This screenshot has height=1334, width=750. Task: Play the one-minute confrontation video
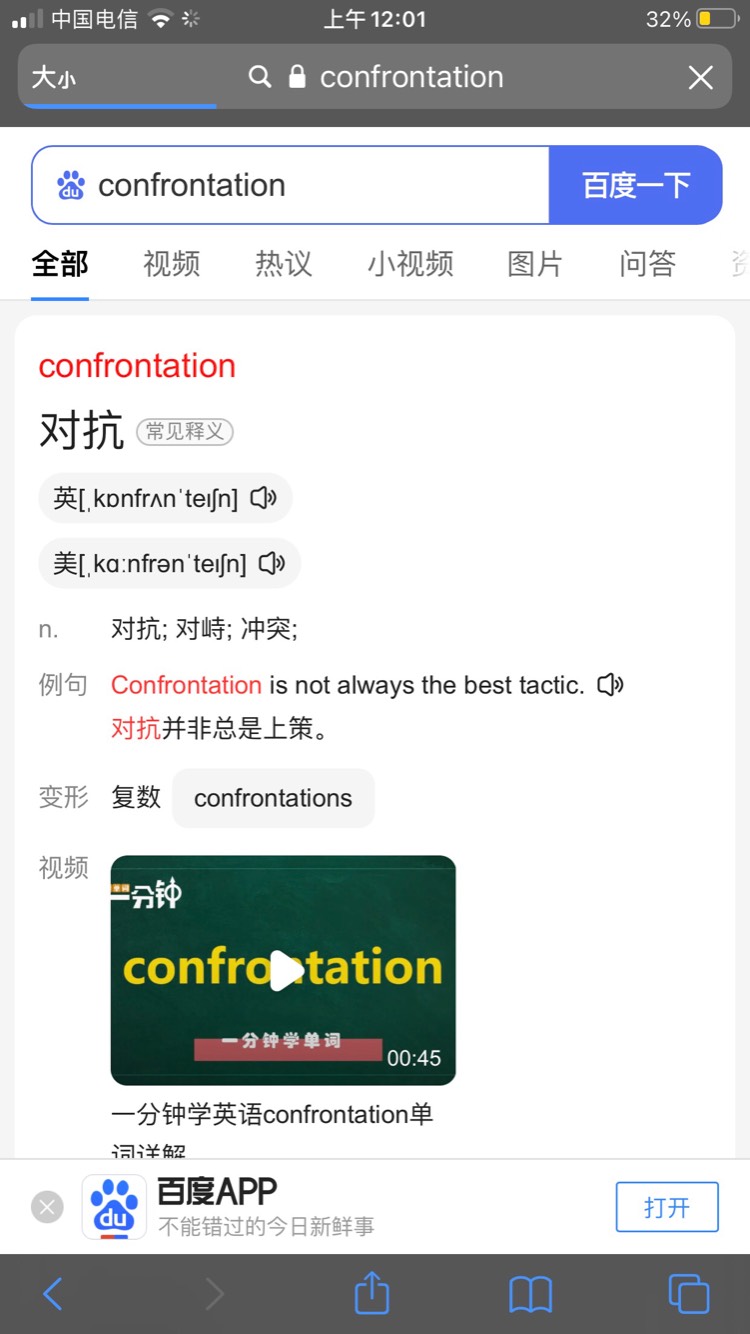tap(283, 970)
